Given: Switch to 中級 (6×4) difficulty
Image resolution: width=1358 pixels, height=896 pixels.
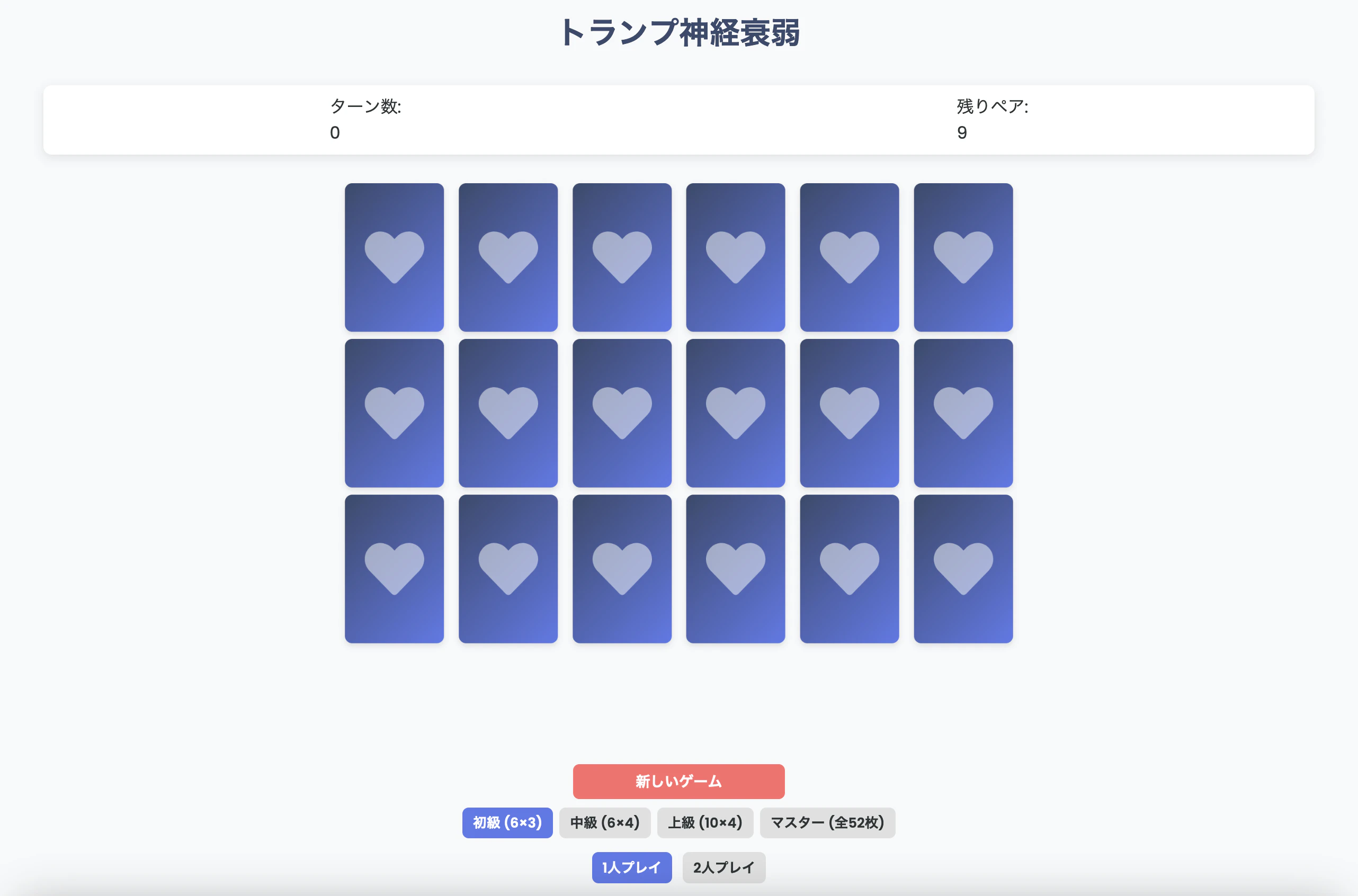Looking at the screenshot, I should pos(605,822).
